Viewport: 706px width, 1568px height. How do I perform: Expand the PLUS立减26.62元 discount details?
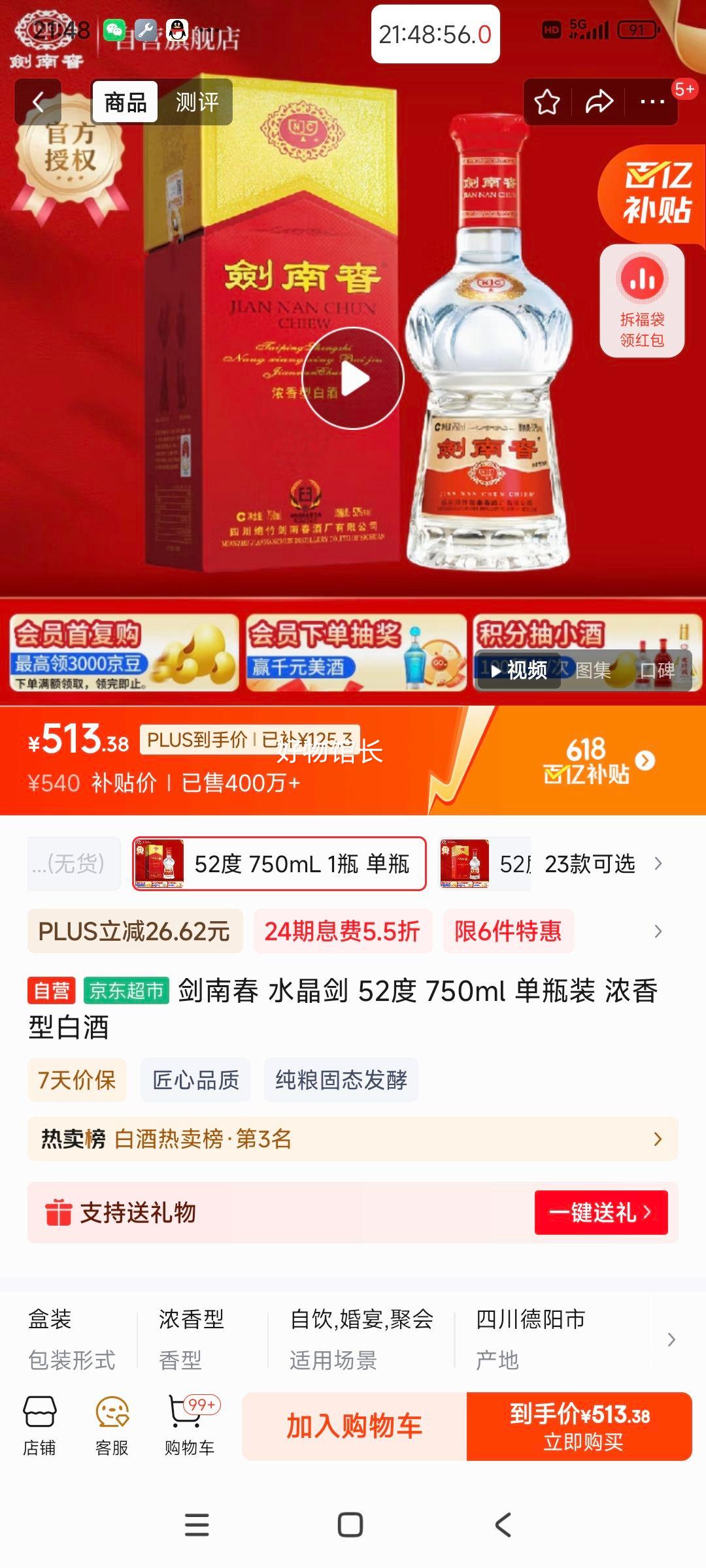(x=135, y=931)
